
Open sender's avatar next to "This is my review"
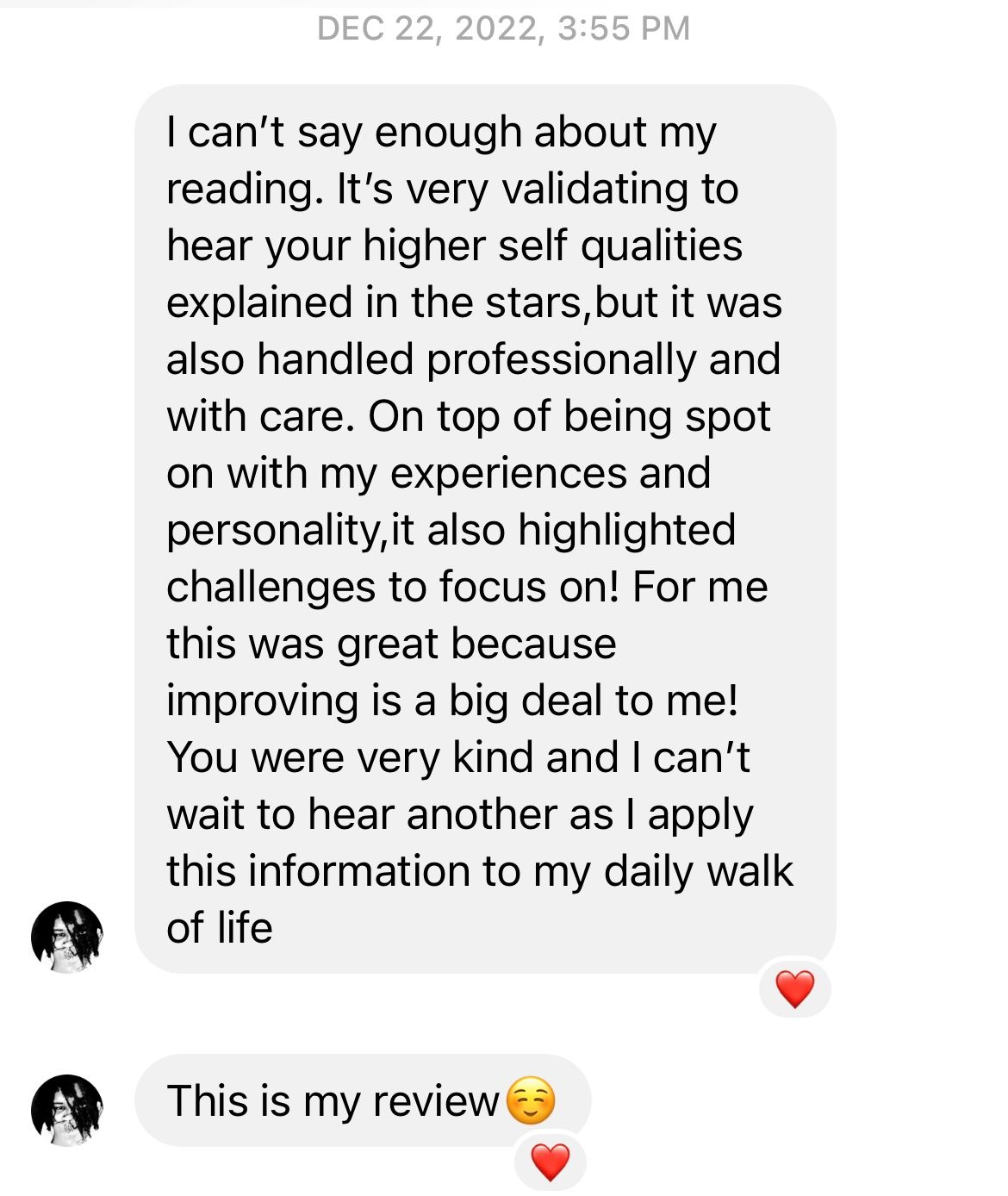[x=67, y=1110]
